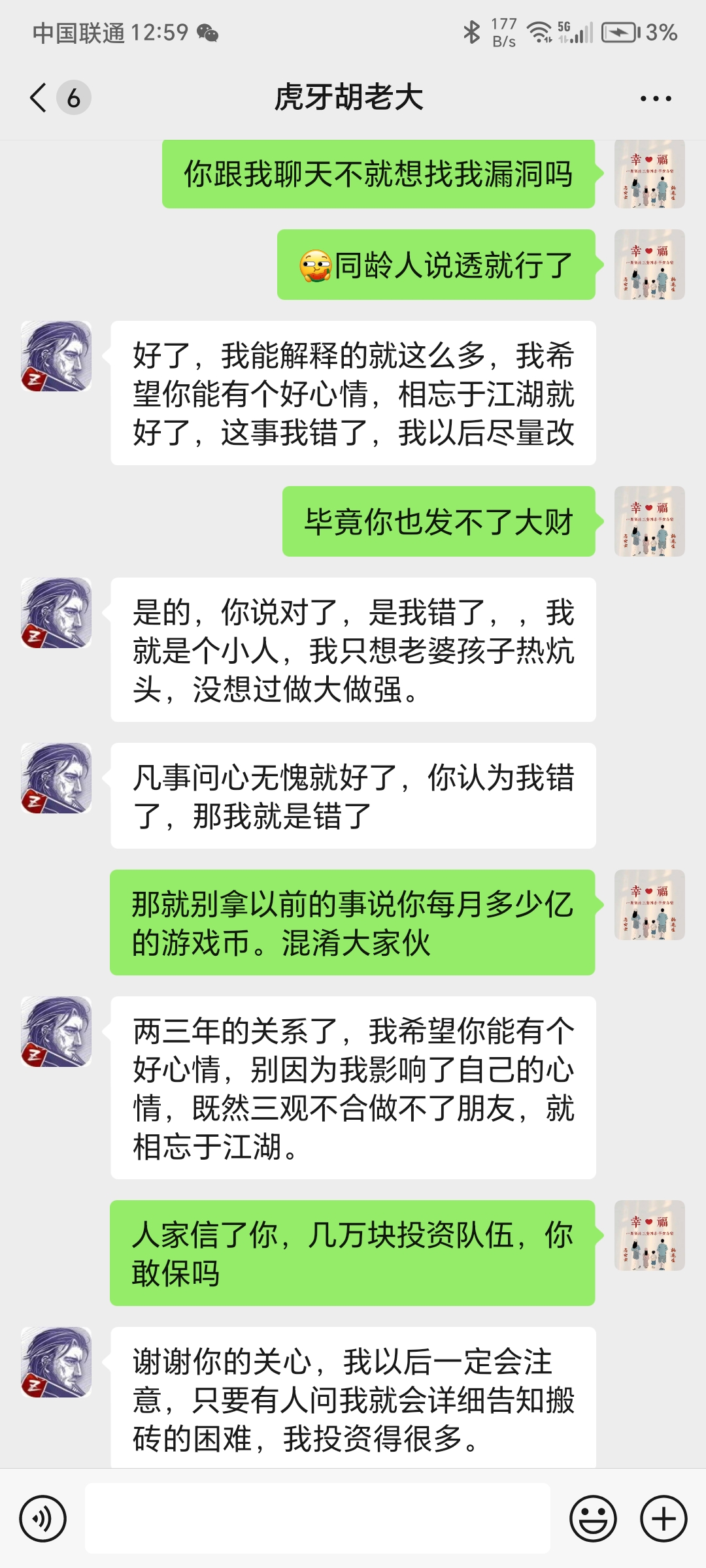This screenshot has height=1568, width=706.
Task: Tap the message text field
Action: [318, 1518]
